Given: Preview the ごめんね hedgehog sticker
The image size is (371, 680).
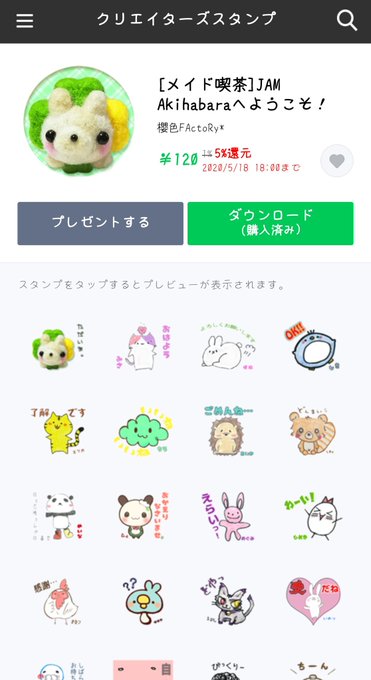Looking at the screenshot, I should pos(228,431).
